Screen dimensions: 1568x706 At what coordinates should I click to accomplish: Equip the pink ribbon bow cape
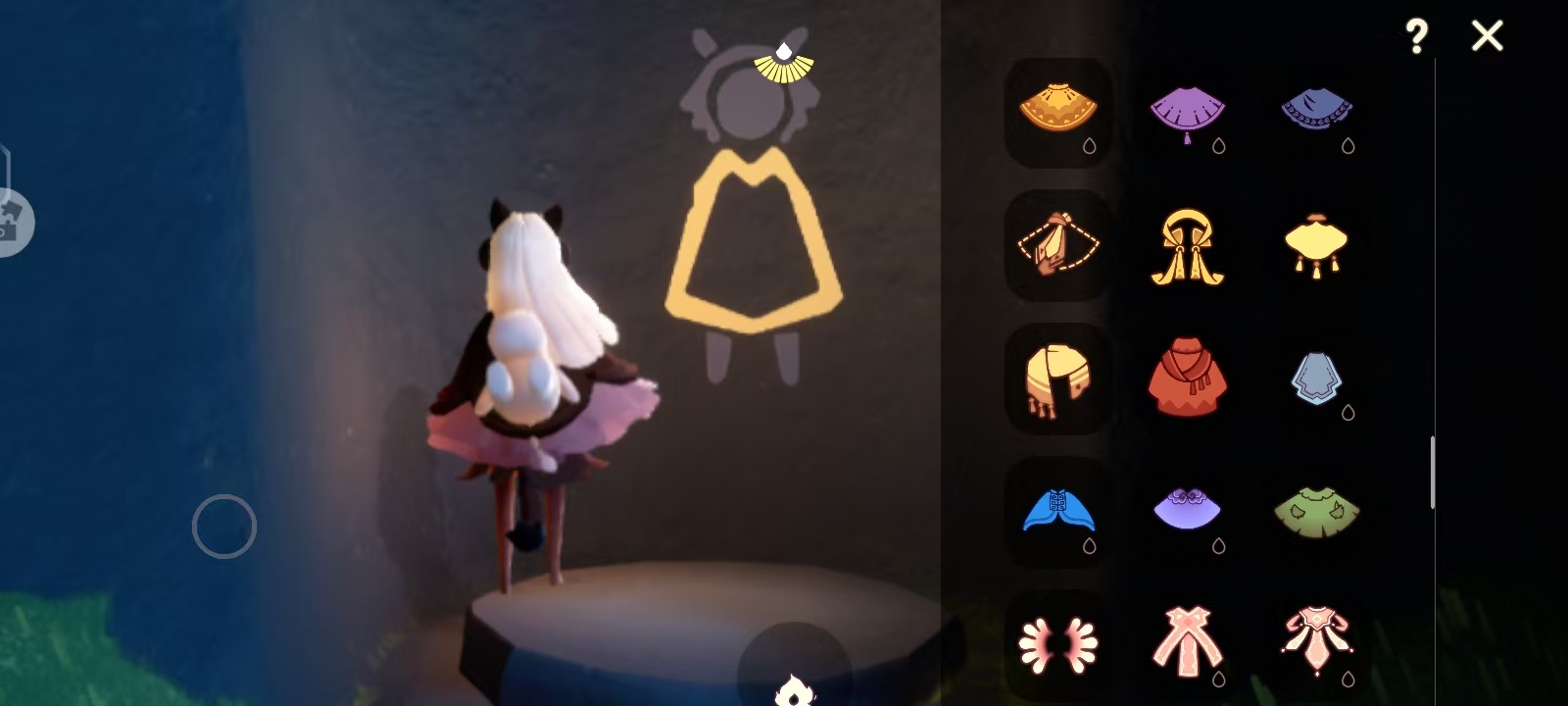tap(1187, 642)
